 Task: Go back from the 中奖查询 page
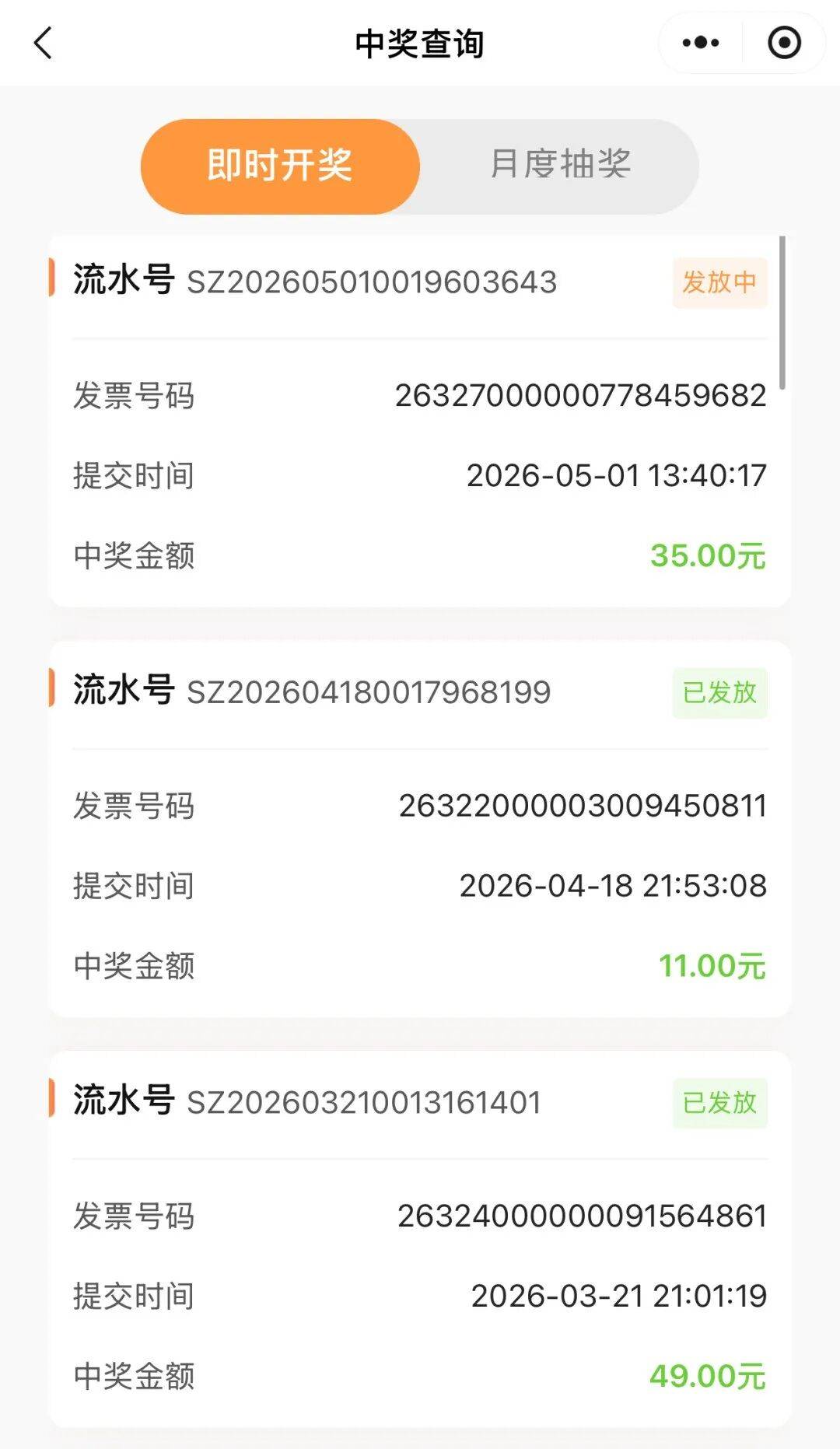(44, 43)
